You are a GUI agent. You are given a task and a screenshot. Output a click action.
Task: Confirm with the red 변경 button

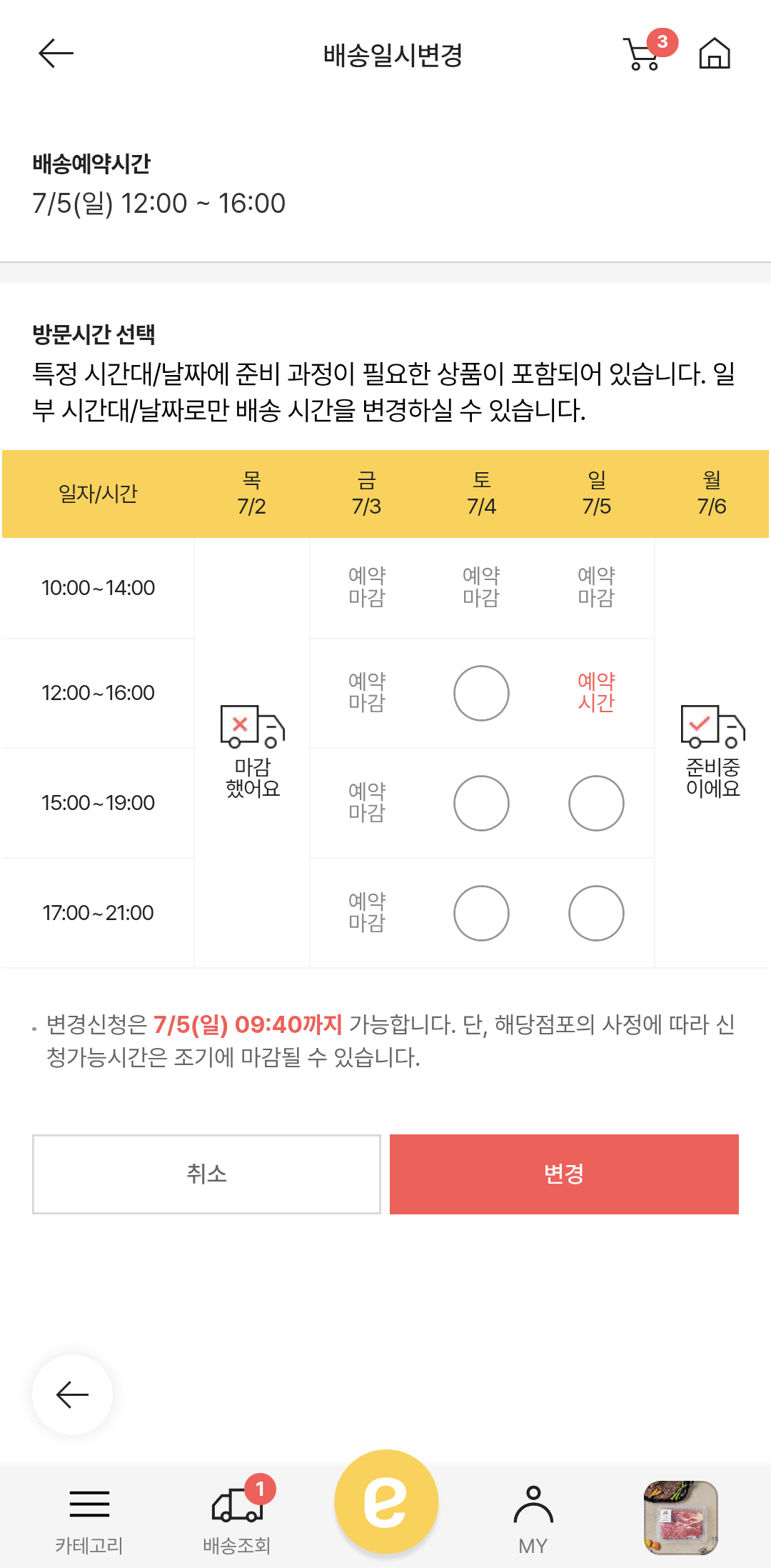pos(564,1174)
